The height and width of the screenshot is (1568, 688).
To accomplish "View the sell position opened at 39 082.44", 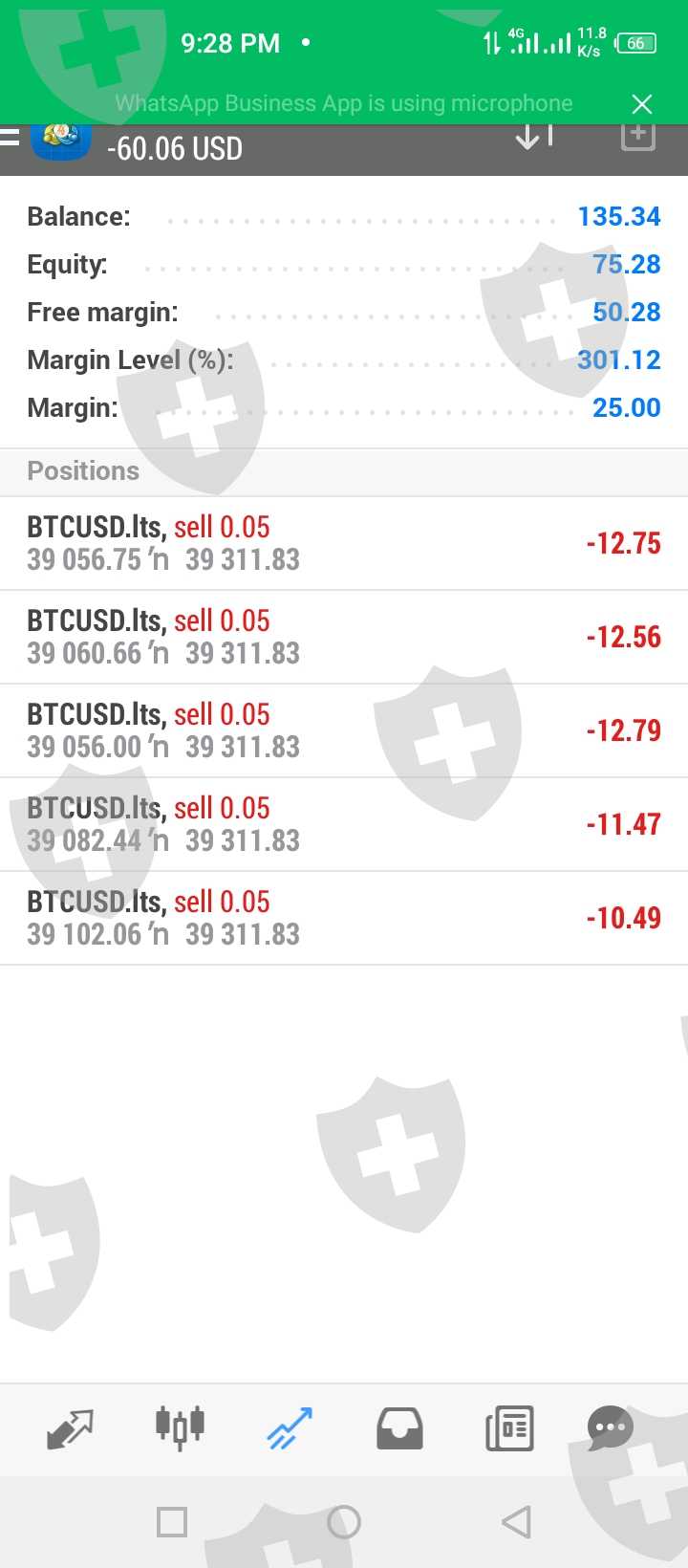I will [344, 824].
